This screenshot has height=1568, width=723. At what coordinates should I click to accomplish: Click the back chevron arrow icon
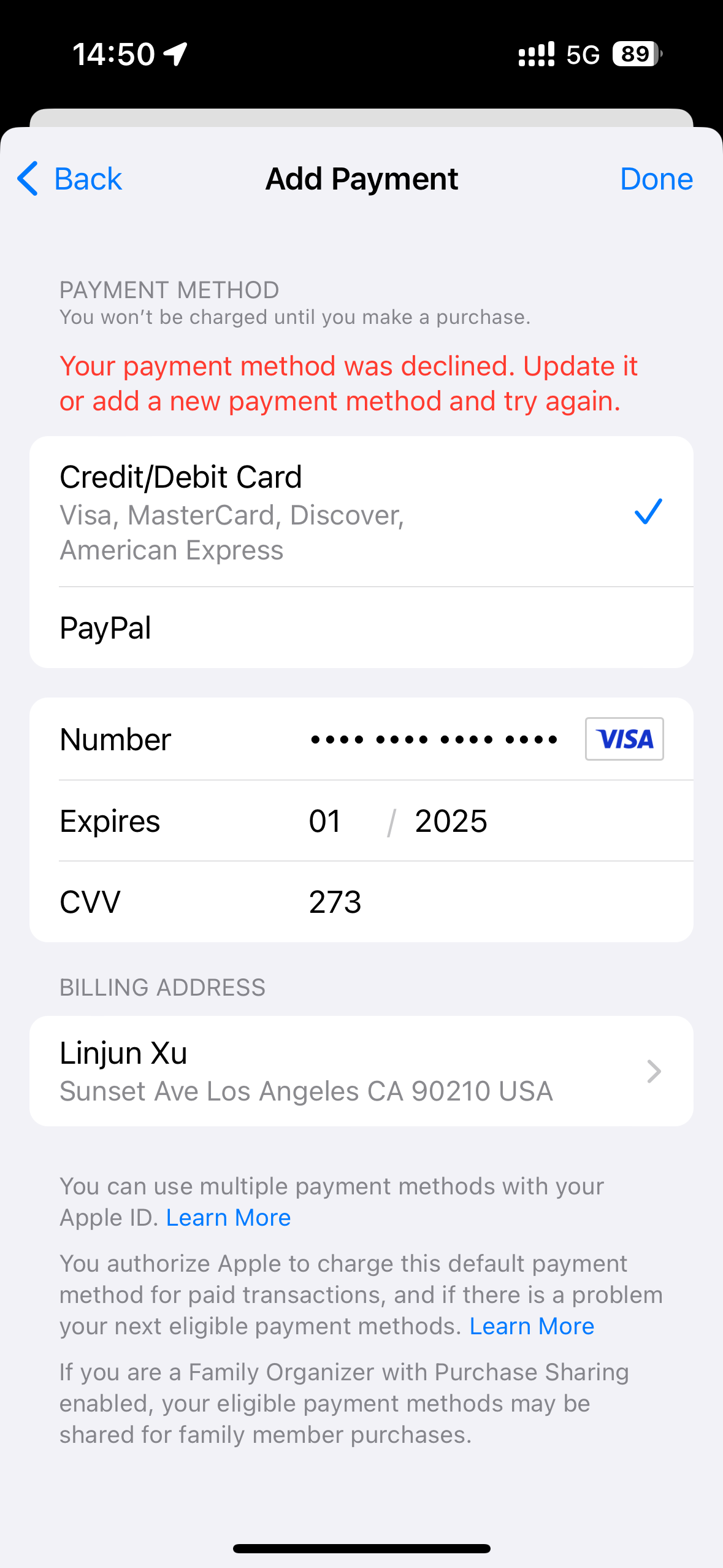tap(27, 179)
